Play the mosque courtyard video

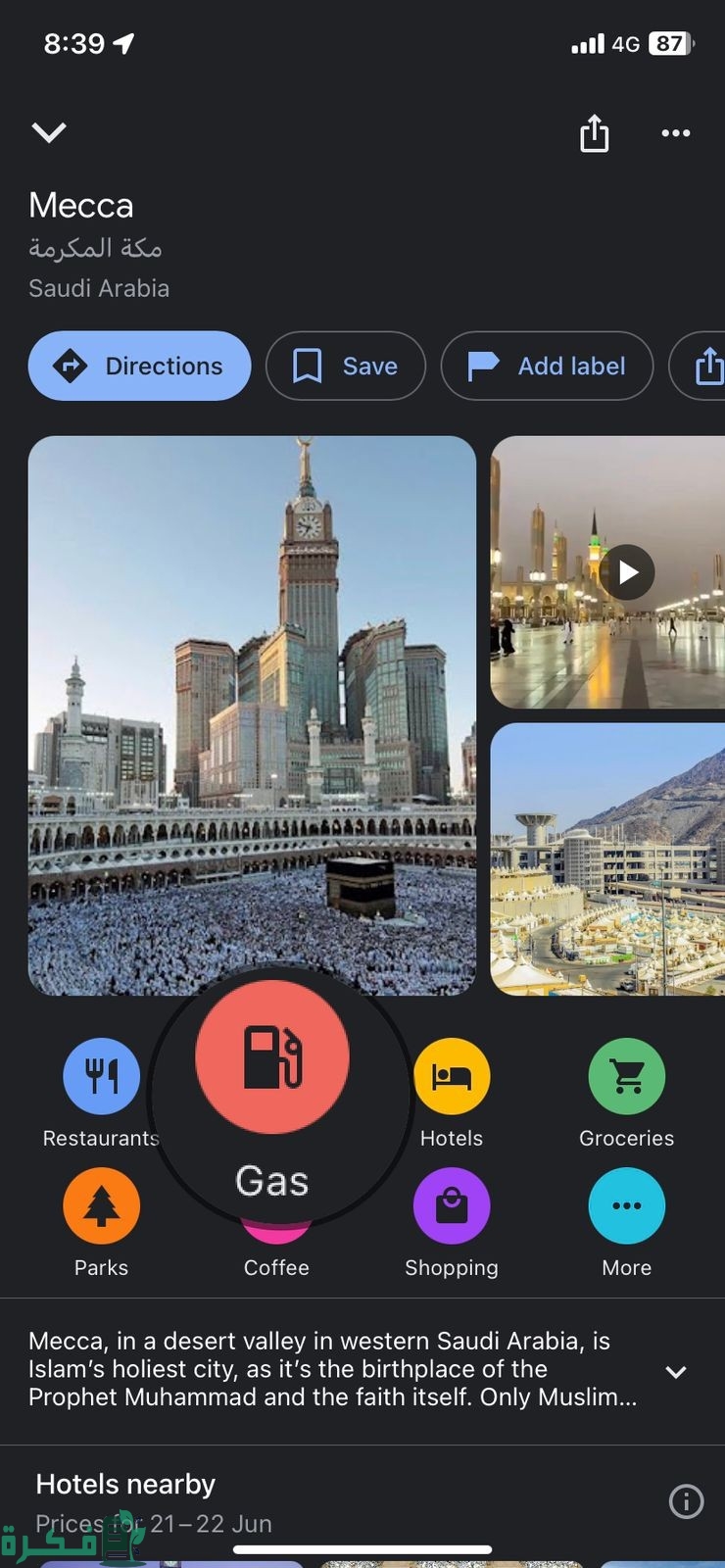pyautogui.click(x=627, y=572)
